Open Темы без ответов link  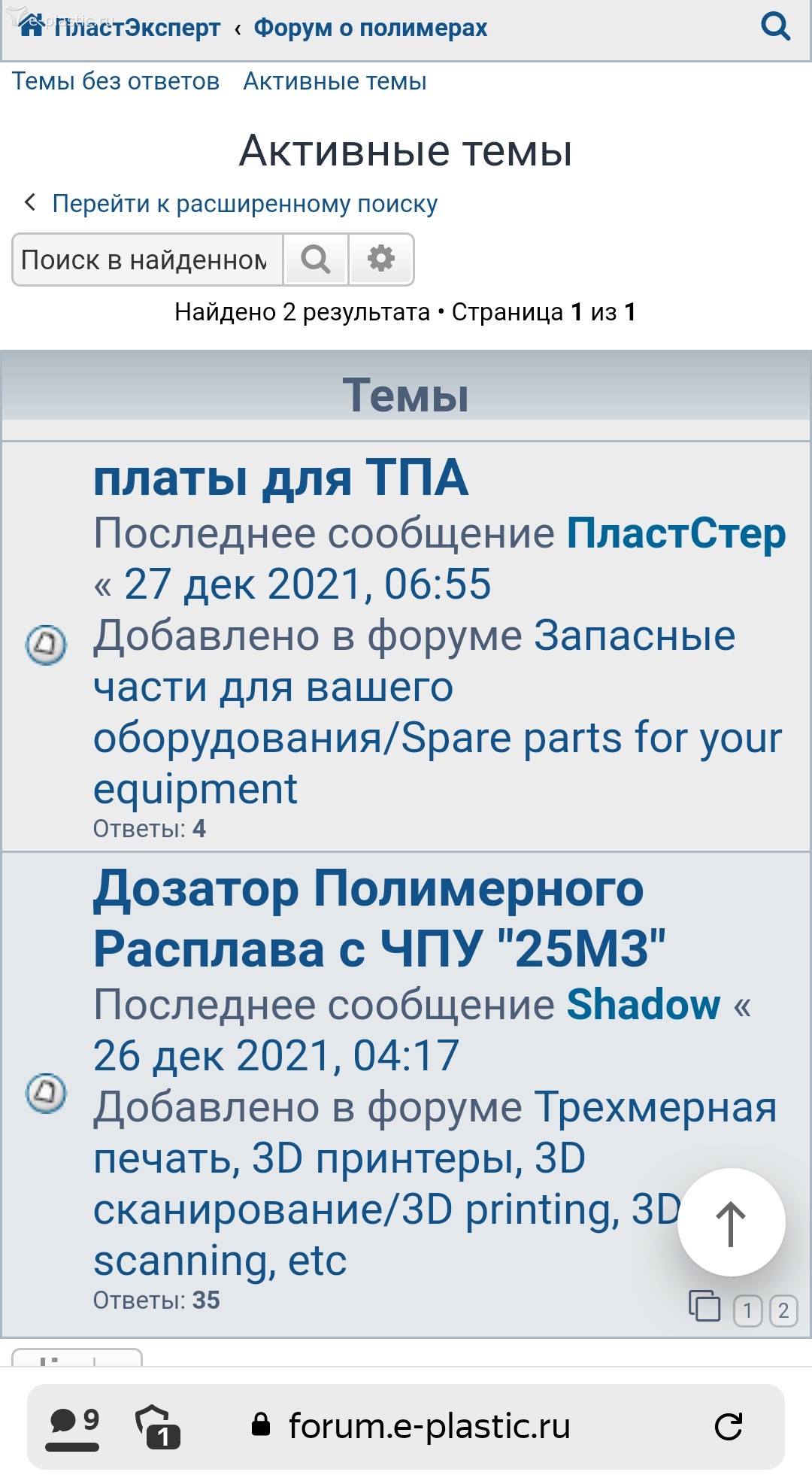click(116, 81)
